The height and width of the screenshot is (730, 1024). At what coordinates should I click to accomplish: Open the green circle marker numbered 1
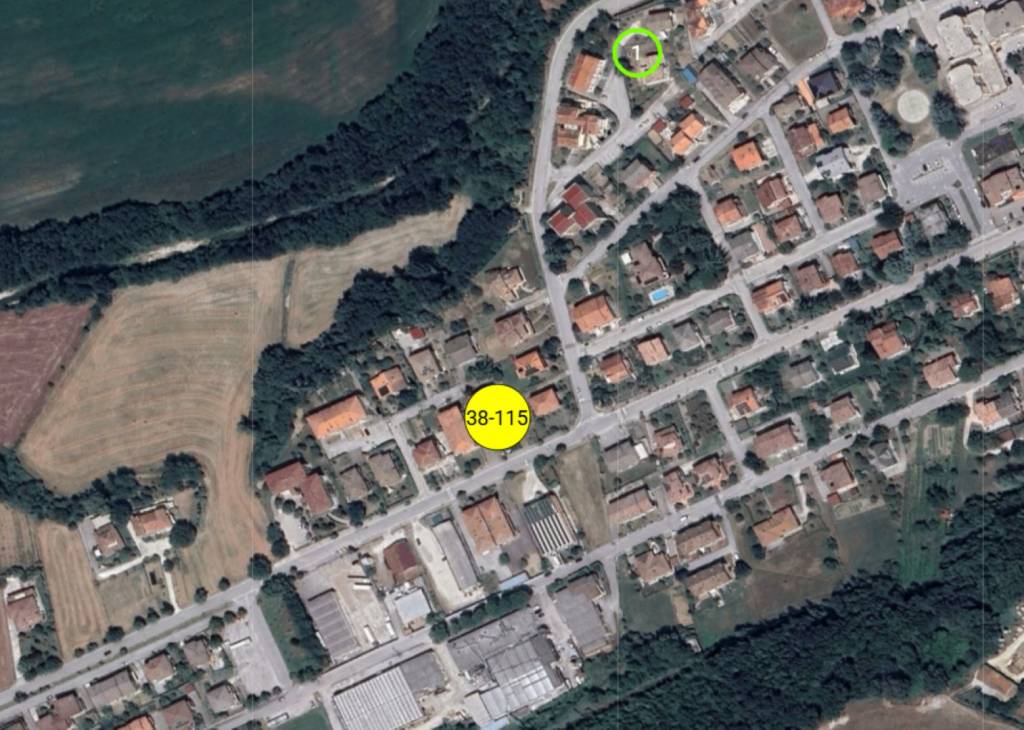coord(637,53)
